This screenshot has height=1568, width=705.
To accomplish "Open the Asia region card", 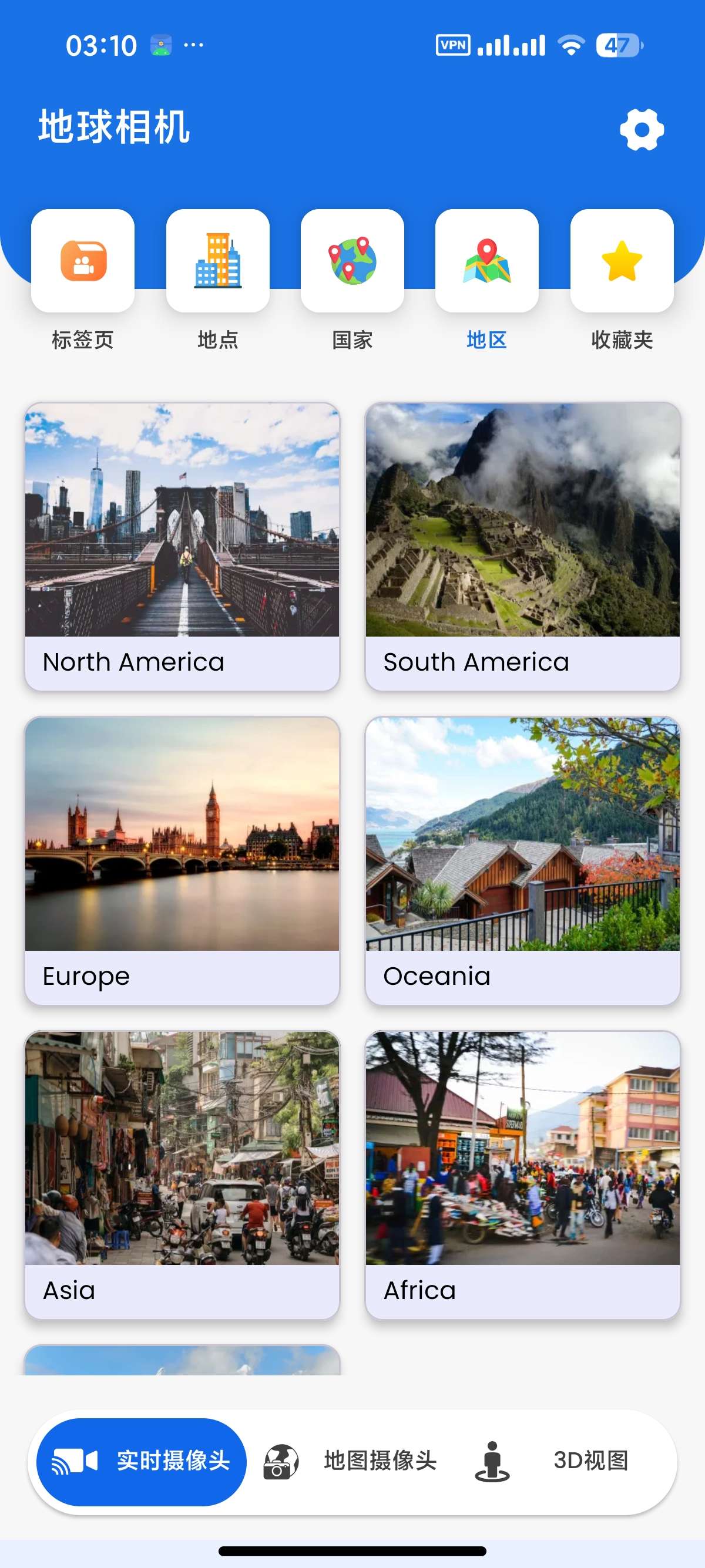I will pos(182,1174).
